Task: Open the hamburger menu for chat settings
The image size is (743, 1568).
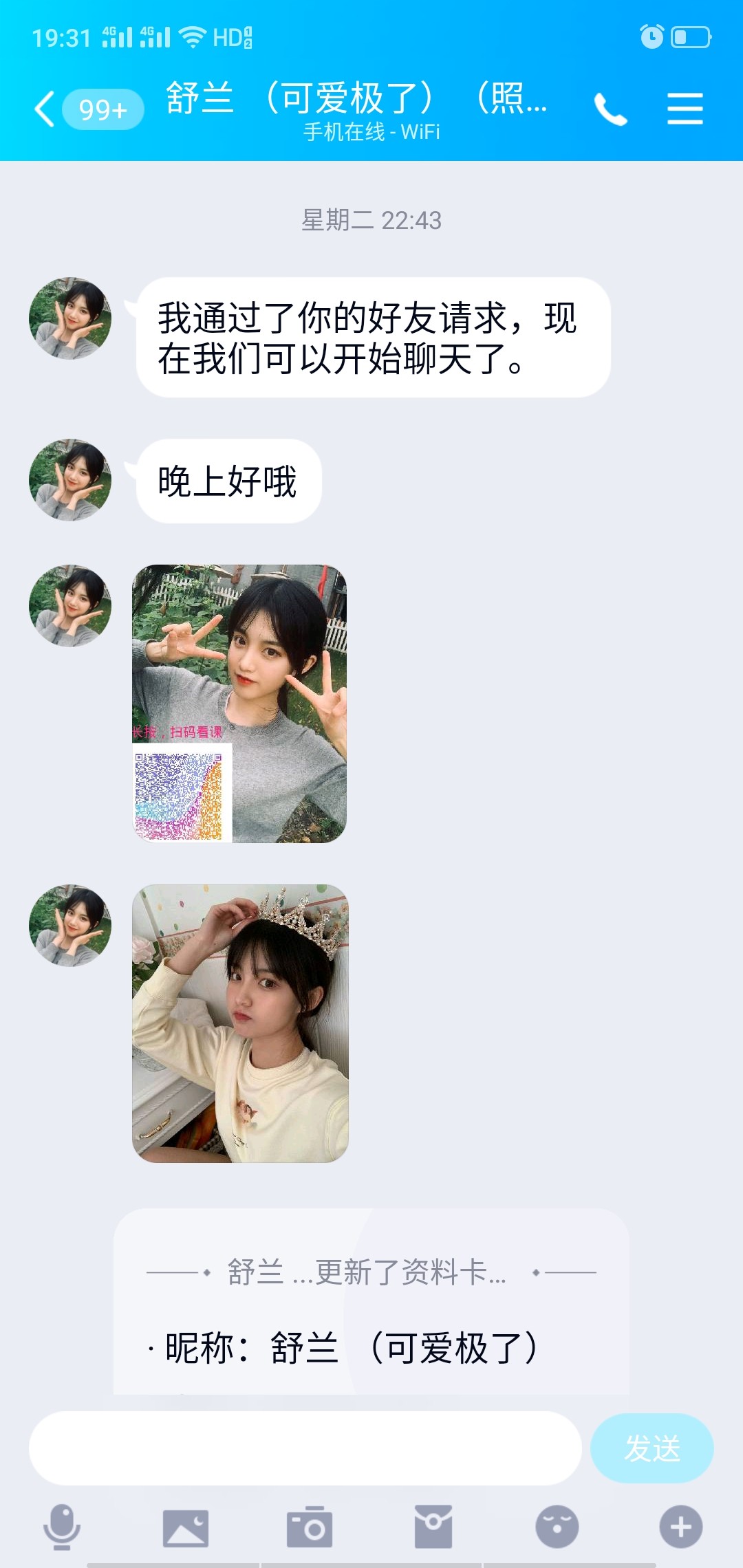Action: 685,109
